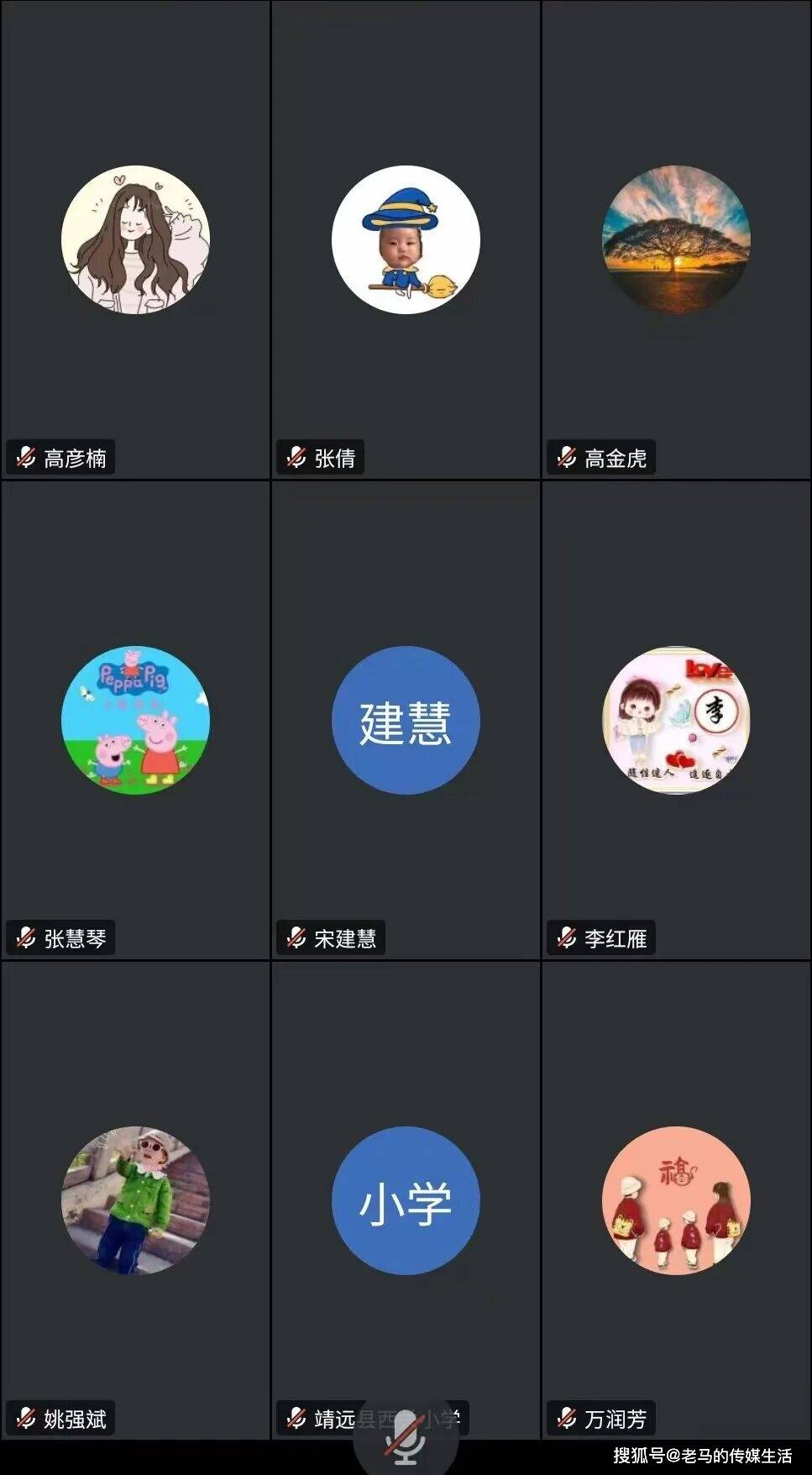This screenshot has height=1475, width=812.
Task: Select 高彦楠's participant tile
Action: (x=135, y=240)
